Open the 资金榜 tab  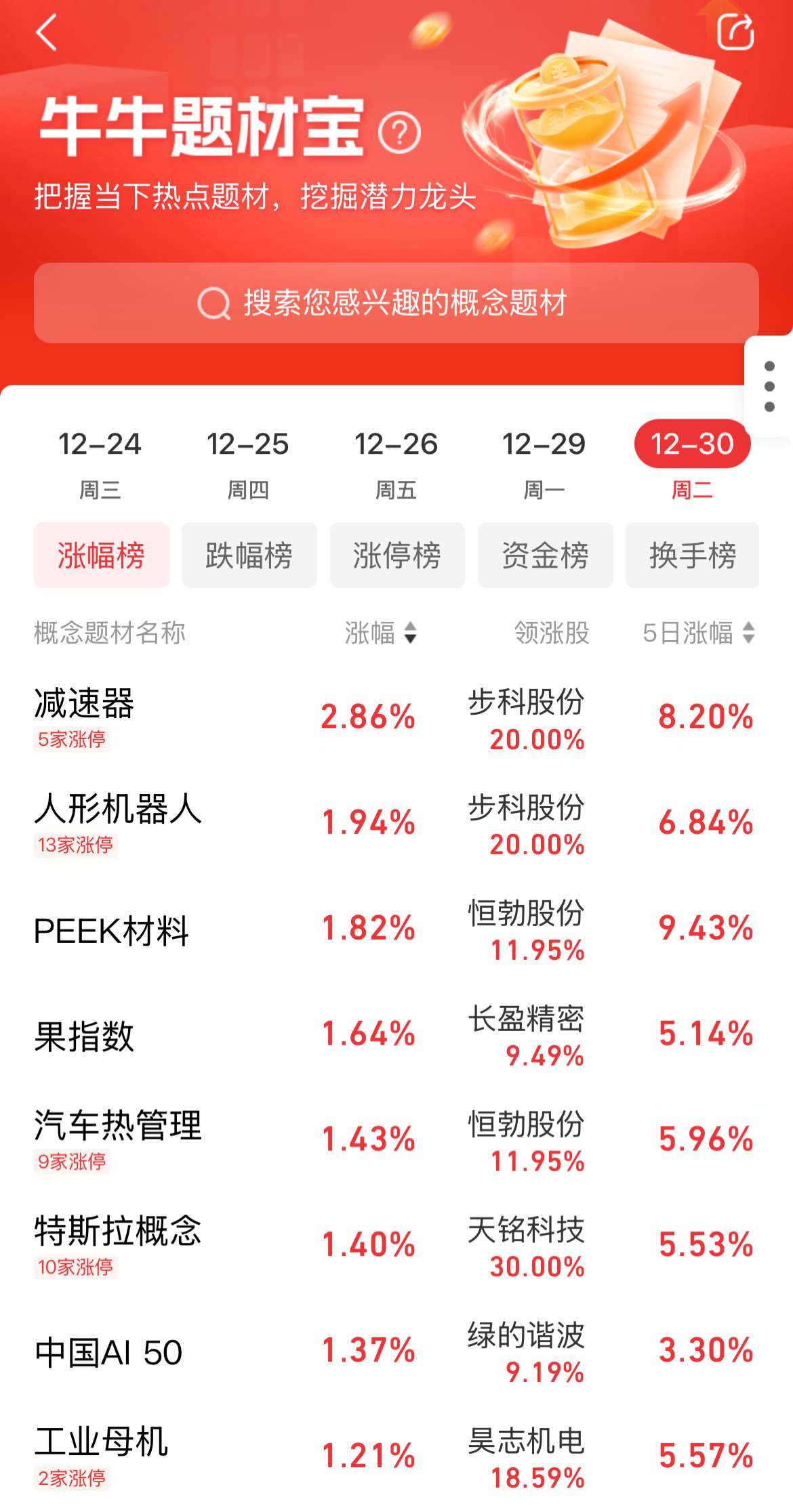pyautogui.click(x=545, y=555)
